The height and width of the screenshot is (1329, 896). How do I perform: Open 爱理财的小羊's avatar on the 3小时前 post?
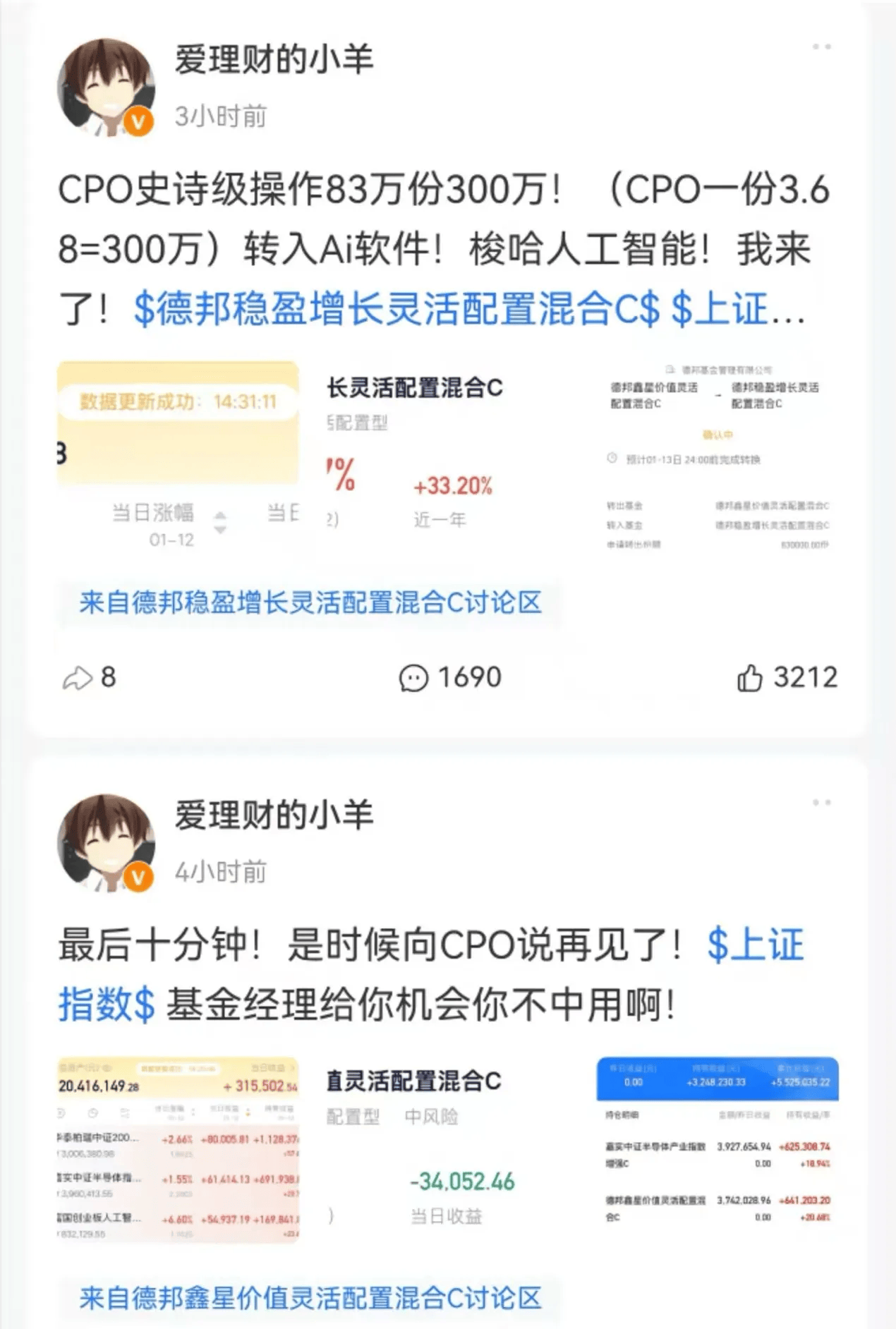click(x=106, y=87)
